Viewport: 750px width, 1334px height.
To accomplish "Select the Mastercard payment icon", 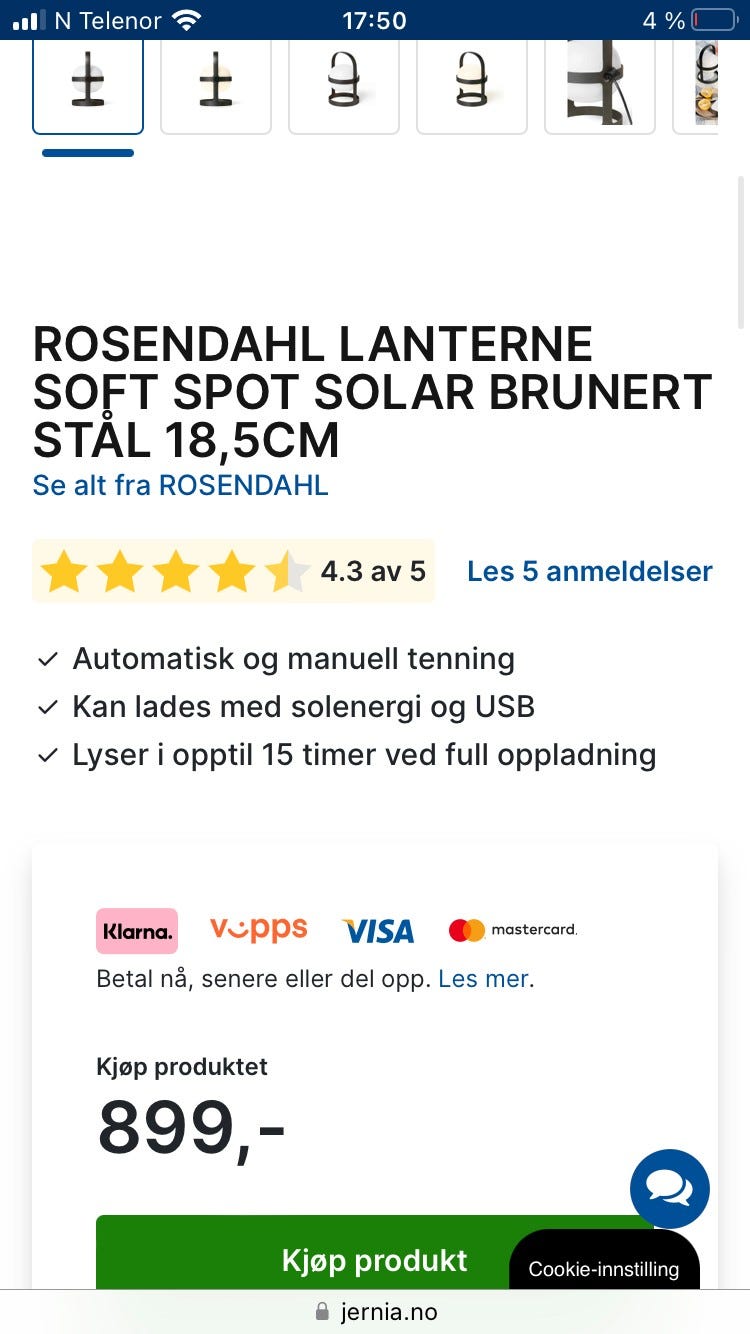I will [512, 929].
